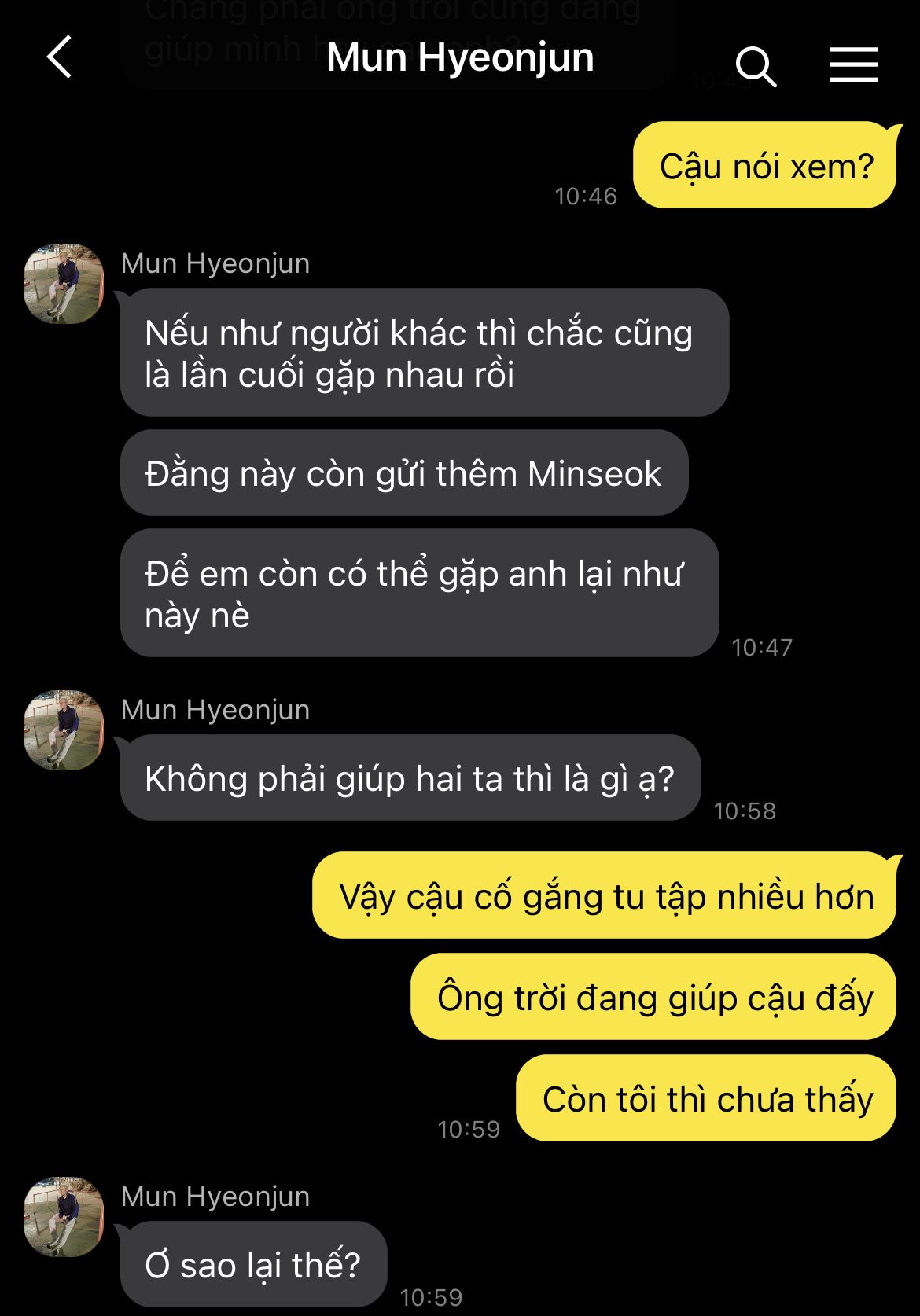Screen dimensions: 920x1316
Task: Go back from the Mun Hyeonjun chat
Action: point(59,57)
